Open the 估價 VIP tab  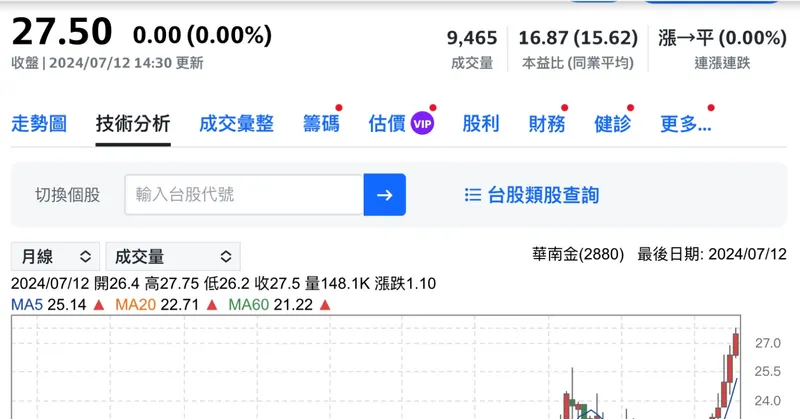pyautogui.click(x=400, y=124)
